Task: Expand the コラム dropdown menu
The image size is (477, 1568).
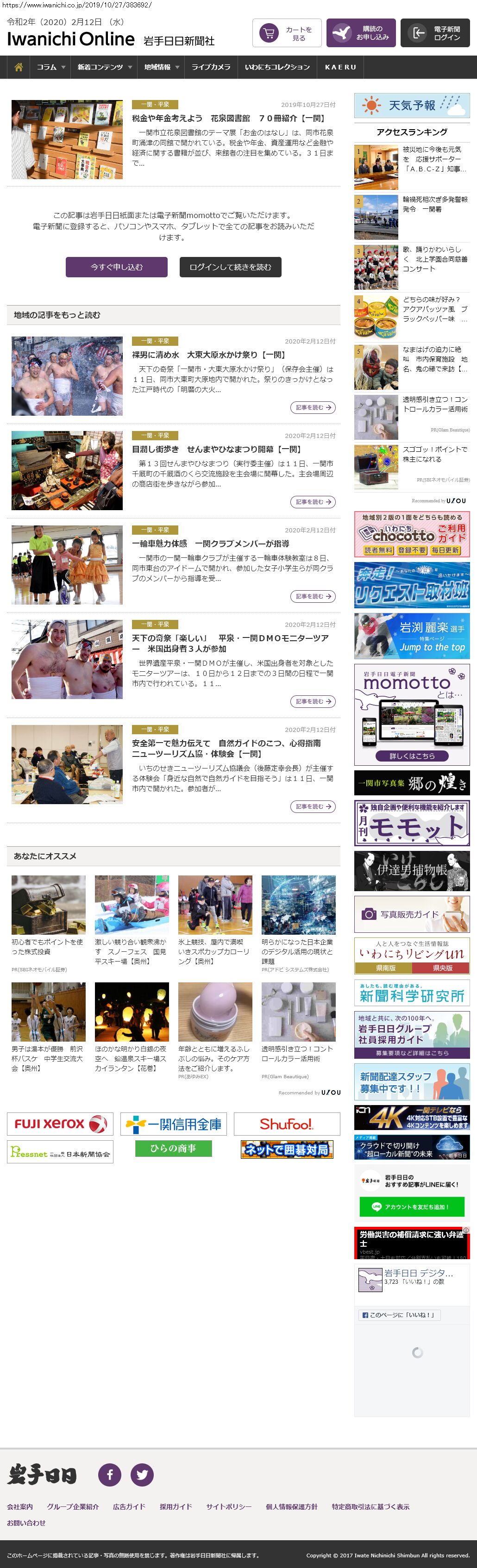Action: tap(50, 67)
